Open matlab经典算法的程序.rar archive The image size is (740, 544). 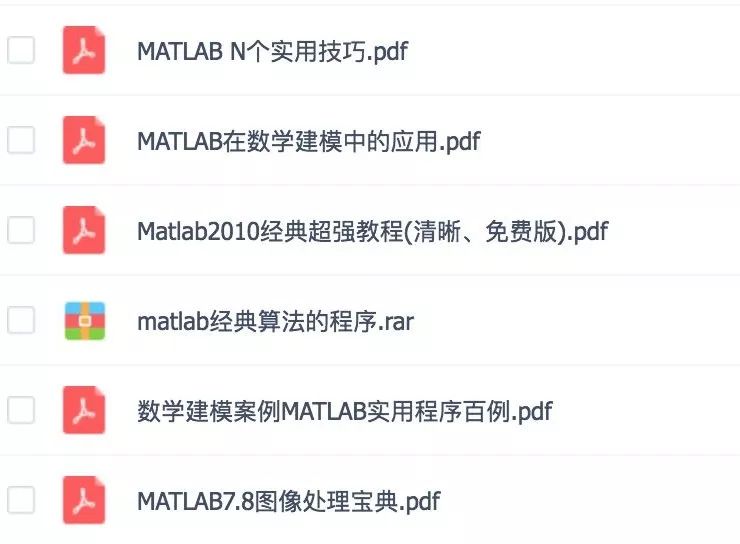[x=275, y=321]
